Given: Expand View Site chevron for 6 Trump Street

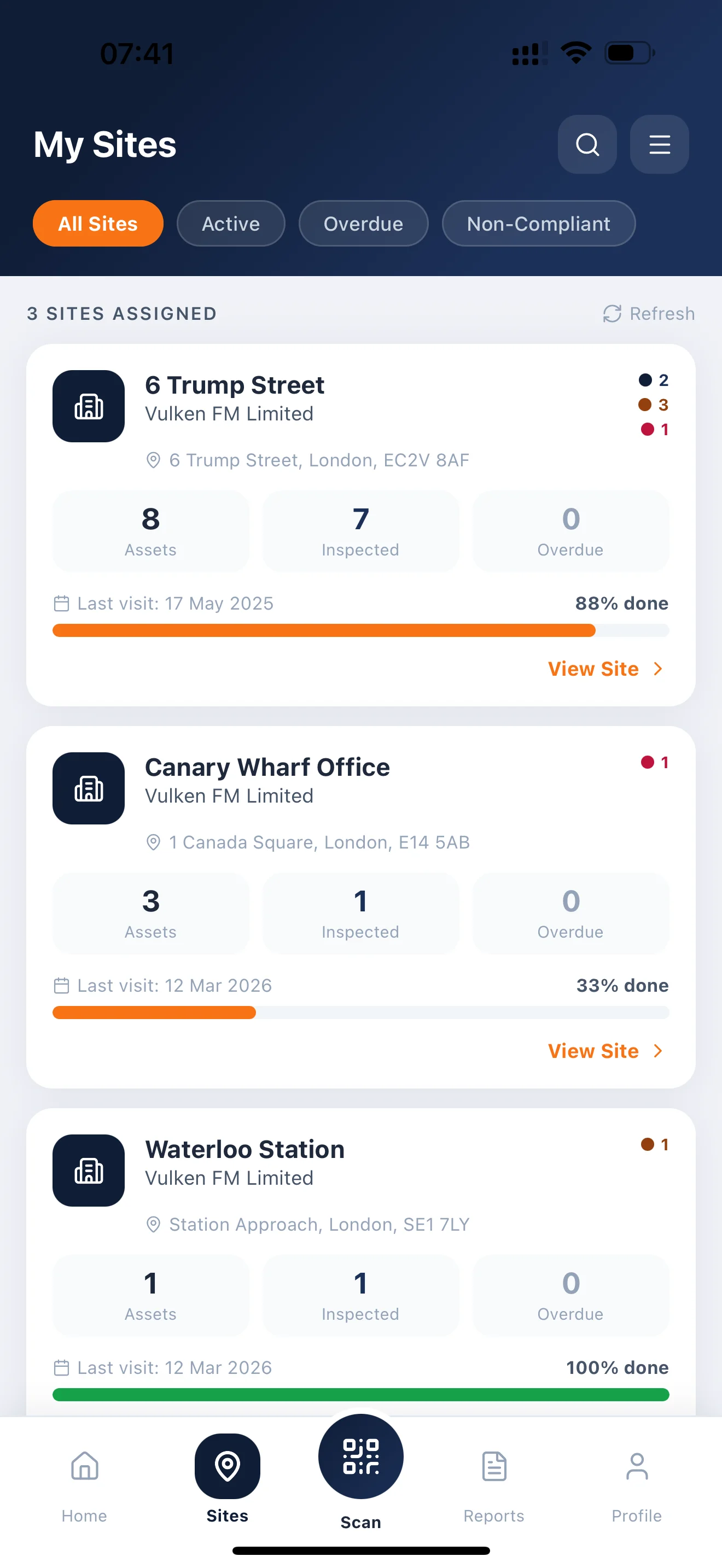Looking at the screenshot, I should click(x=657, y=668).
